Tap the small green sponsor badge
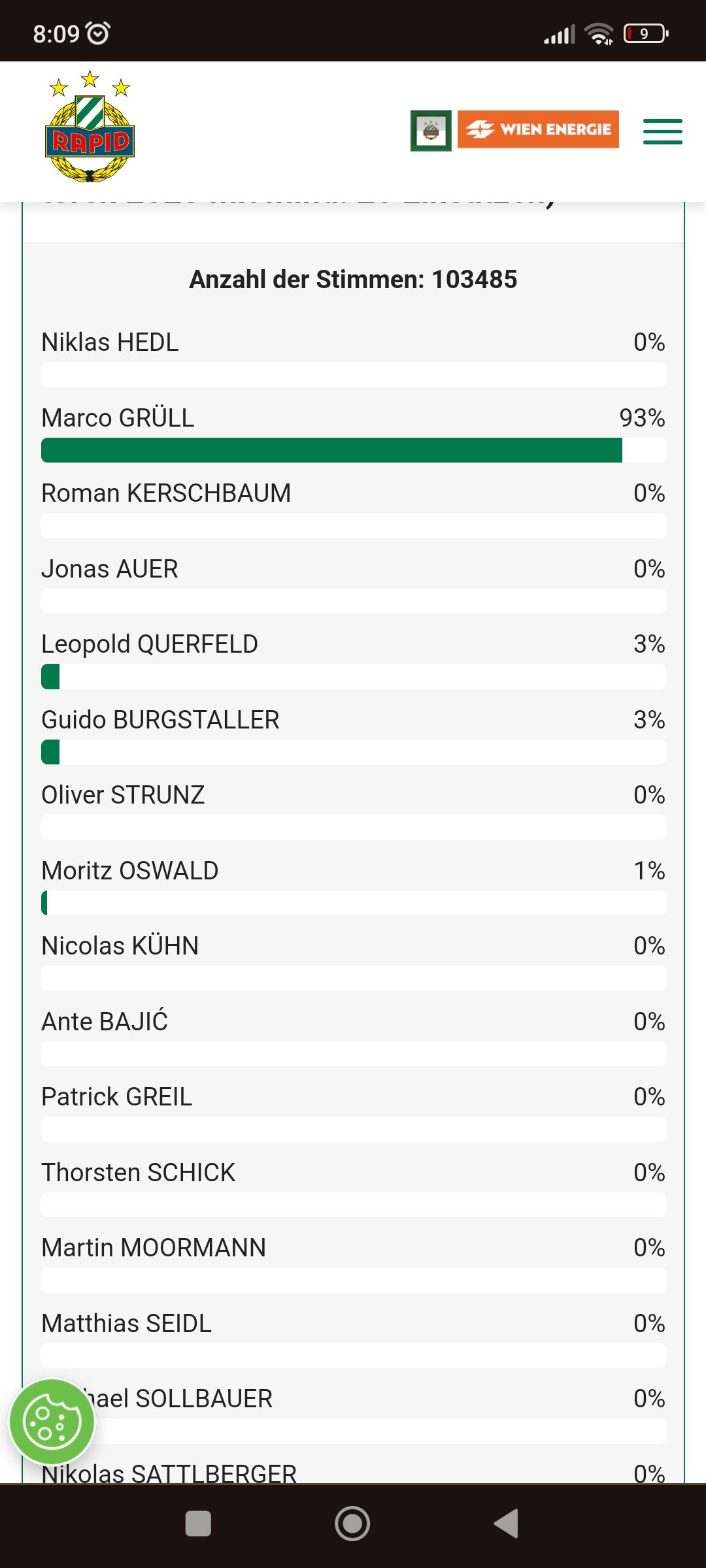This screenshot has height=1568, width=706. pos(431,131)
